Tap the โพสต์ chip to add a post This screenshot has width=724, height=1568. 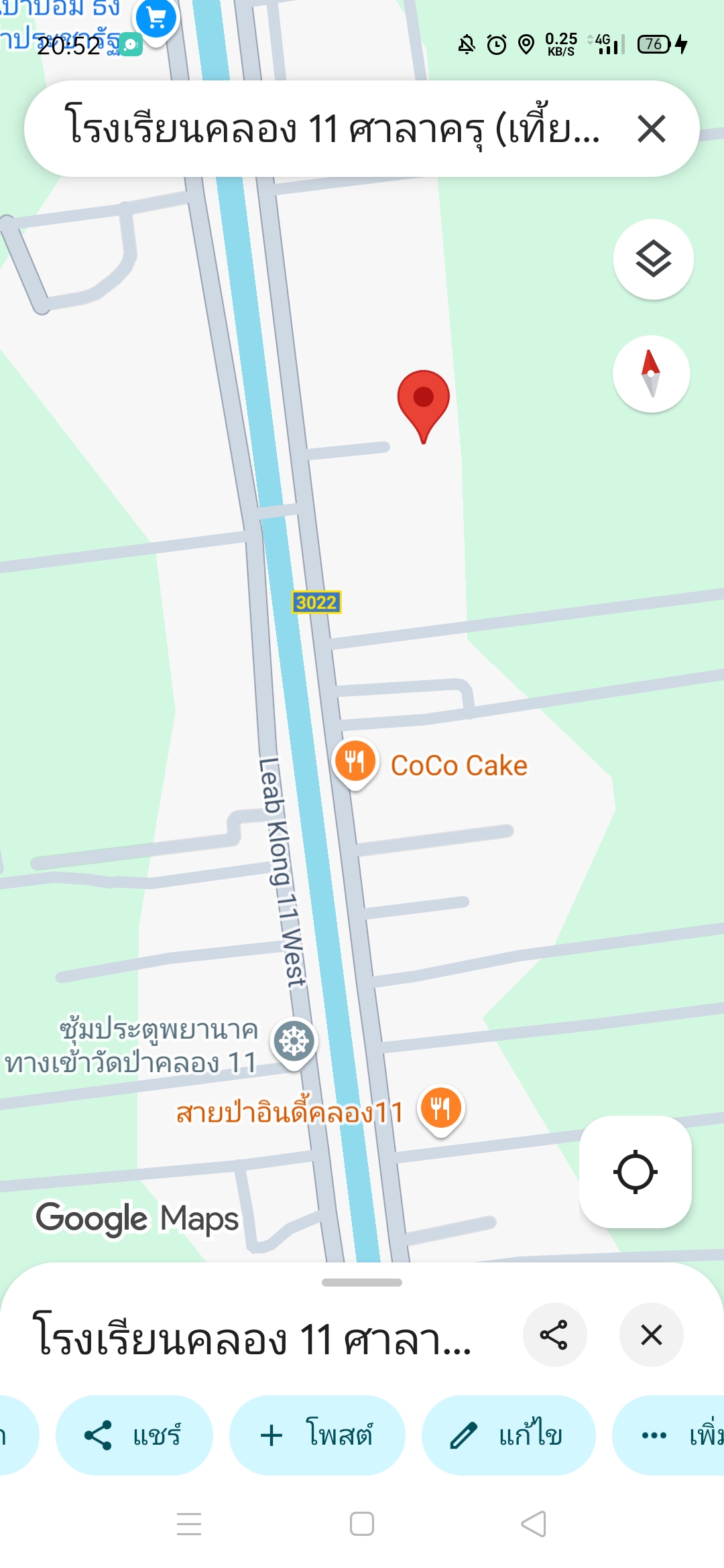tap(317, 1435)
